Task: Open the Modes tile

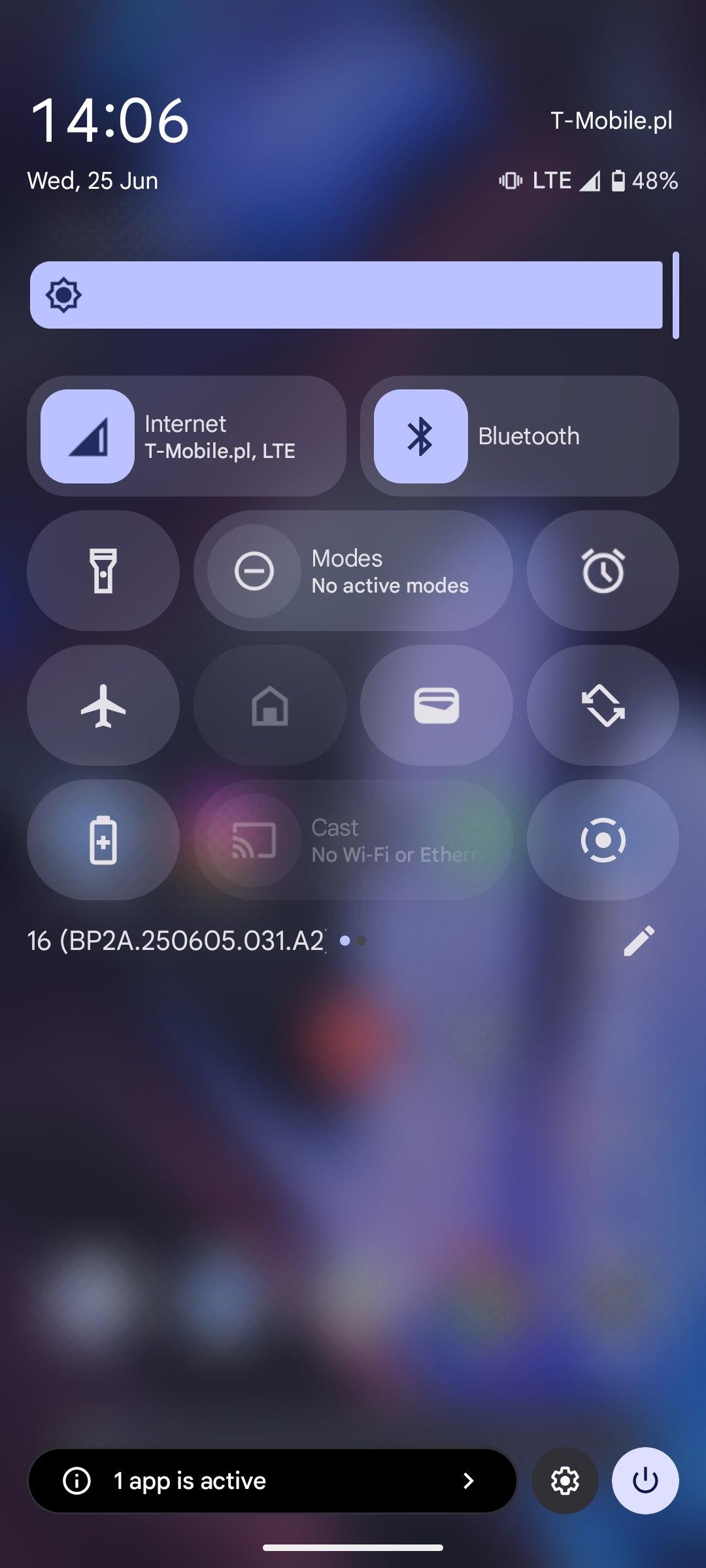Action: click(x=353, y=571)
